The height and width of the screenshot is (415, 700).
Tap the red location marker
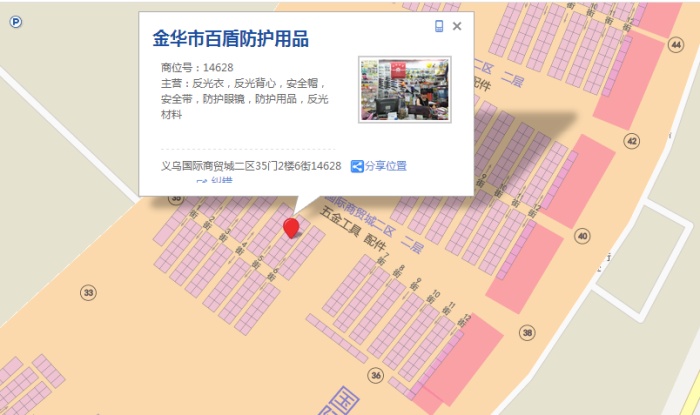pos(291,228)
